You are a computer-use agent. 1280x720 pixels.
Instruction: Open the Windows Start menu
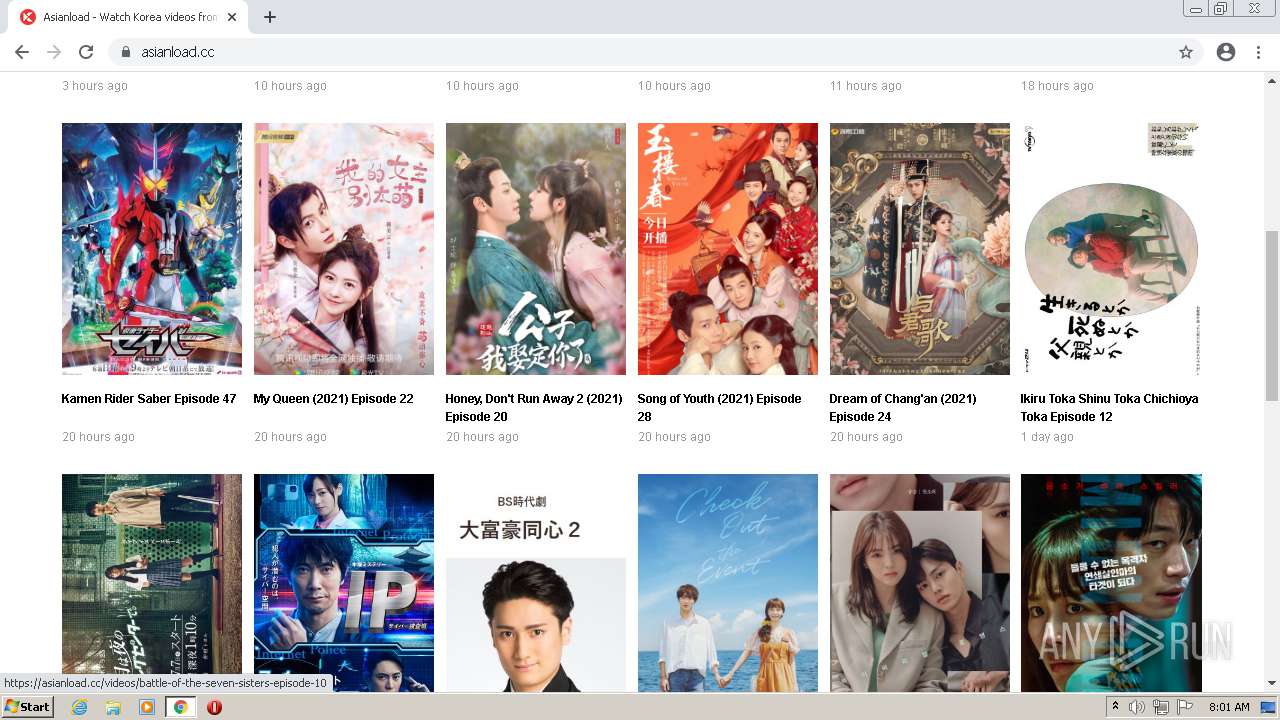(x=28, y=707)
